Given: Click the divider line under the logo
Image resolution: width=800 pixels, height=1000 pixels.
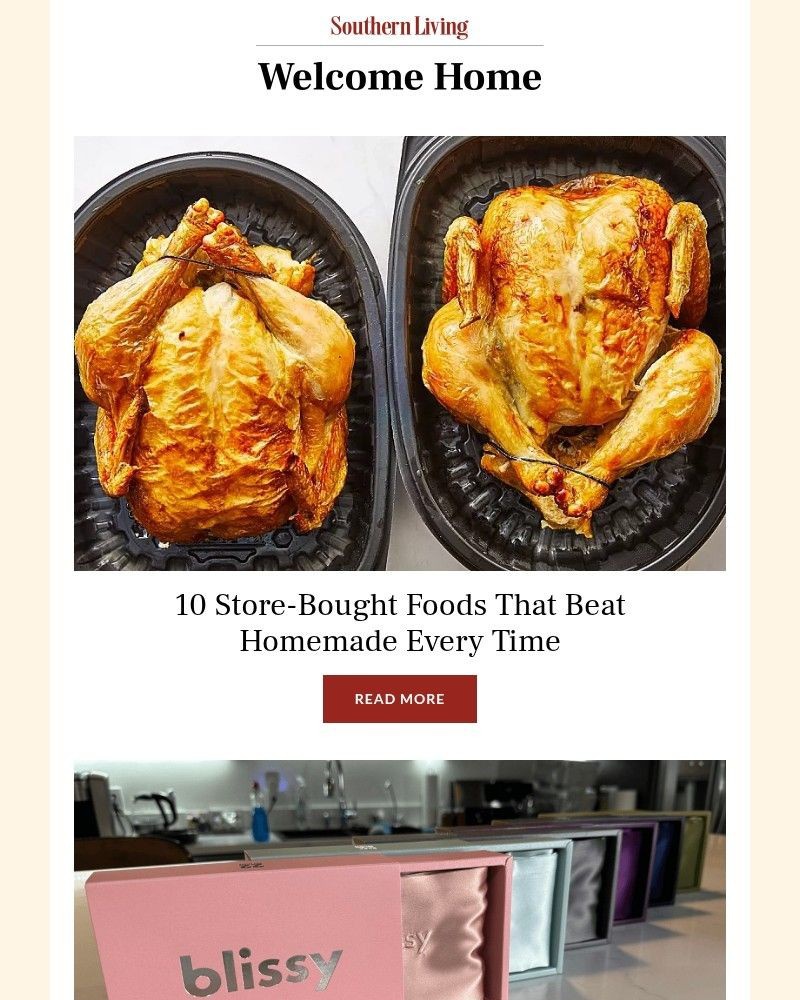Looking at the screenshot, I should [400, 44].
